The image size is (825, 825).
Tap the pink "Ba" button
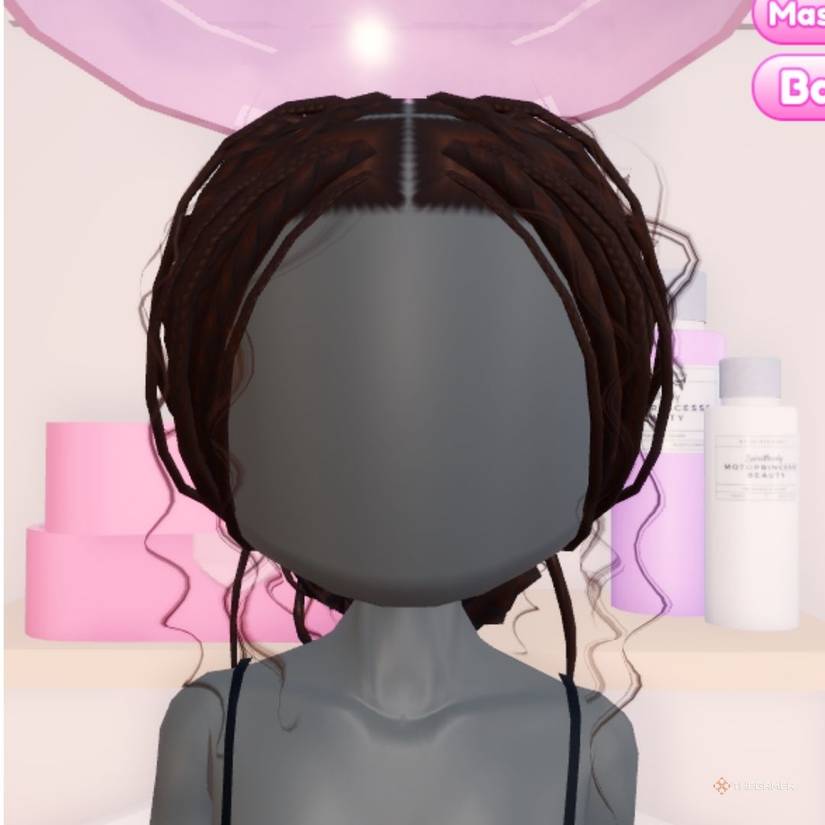click(790, 87)
